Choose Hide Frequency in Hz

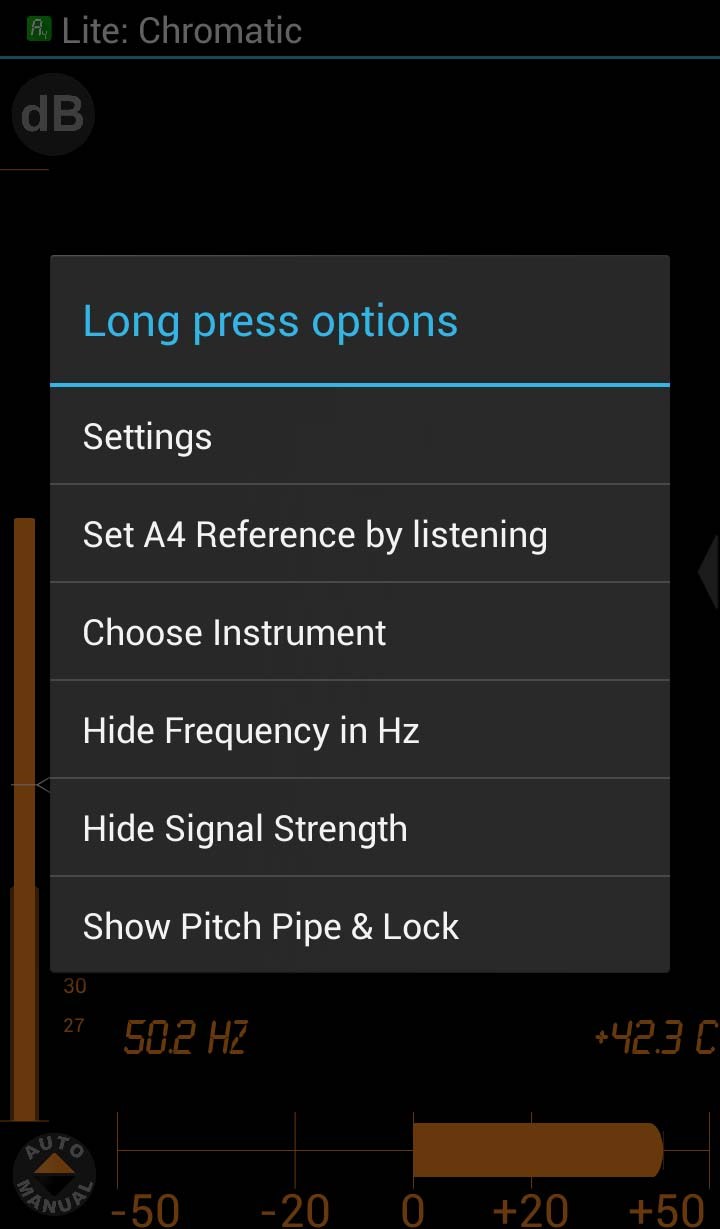pyautogui.click(x=359, y=731)
